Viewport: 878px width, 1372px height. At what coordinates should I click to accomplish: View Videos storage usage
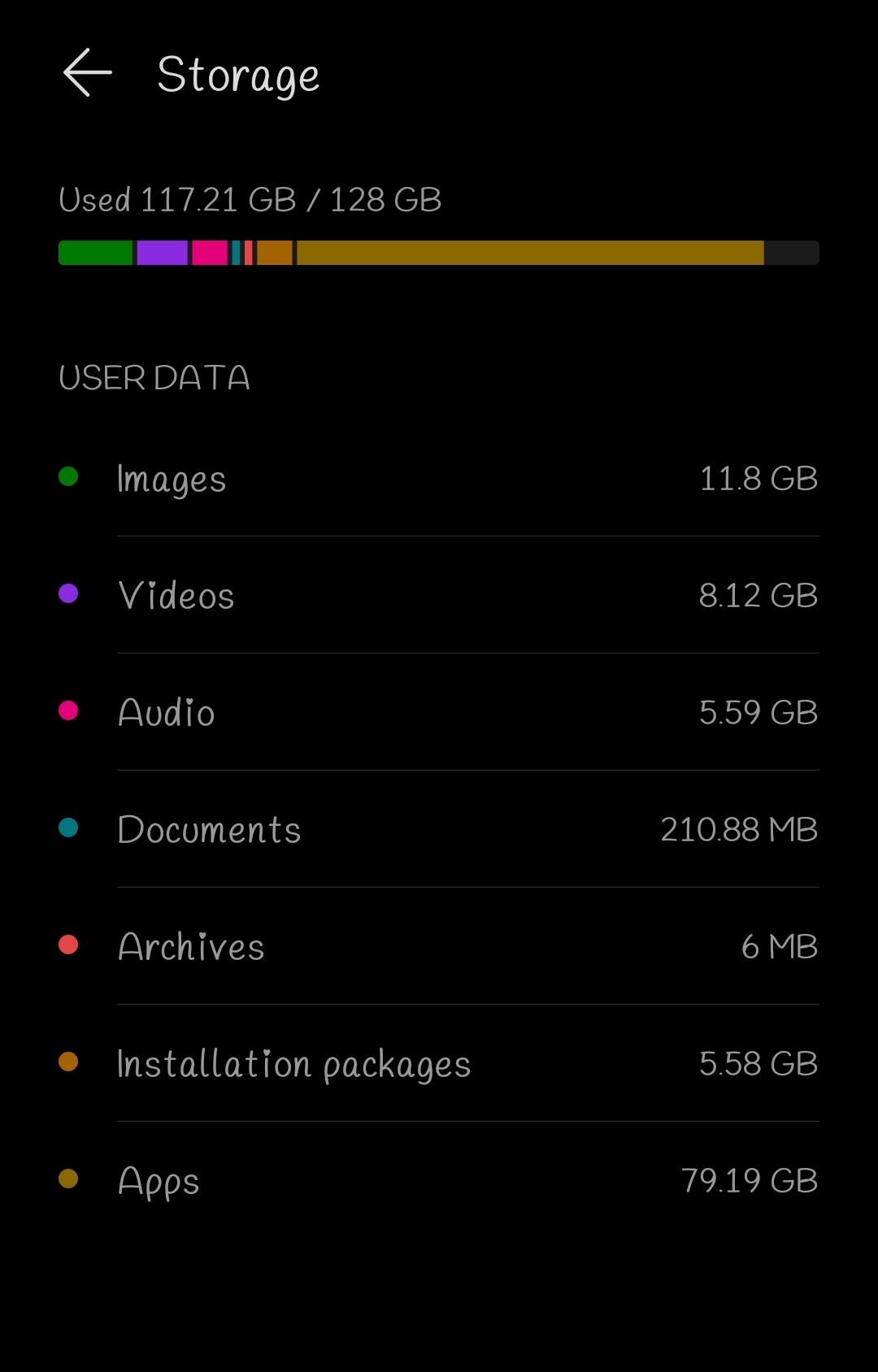pos(439,595)
